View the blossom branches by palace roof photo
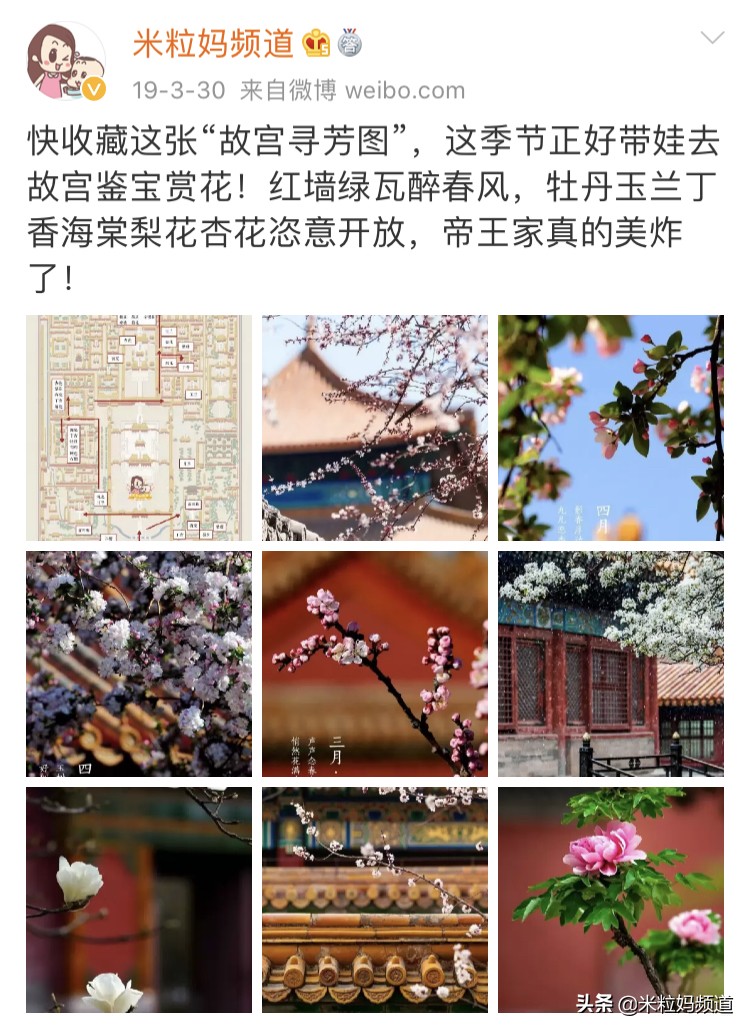 pyautogui.click(x=375, y=428)
